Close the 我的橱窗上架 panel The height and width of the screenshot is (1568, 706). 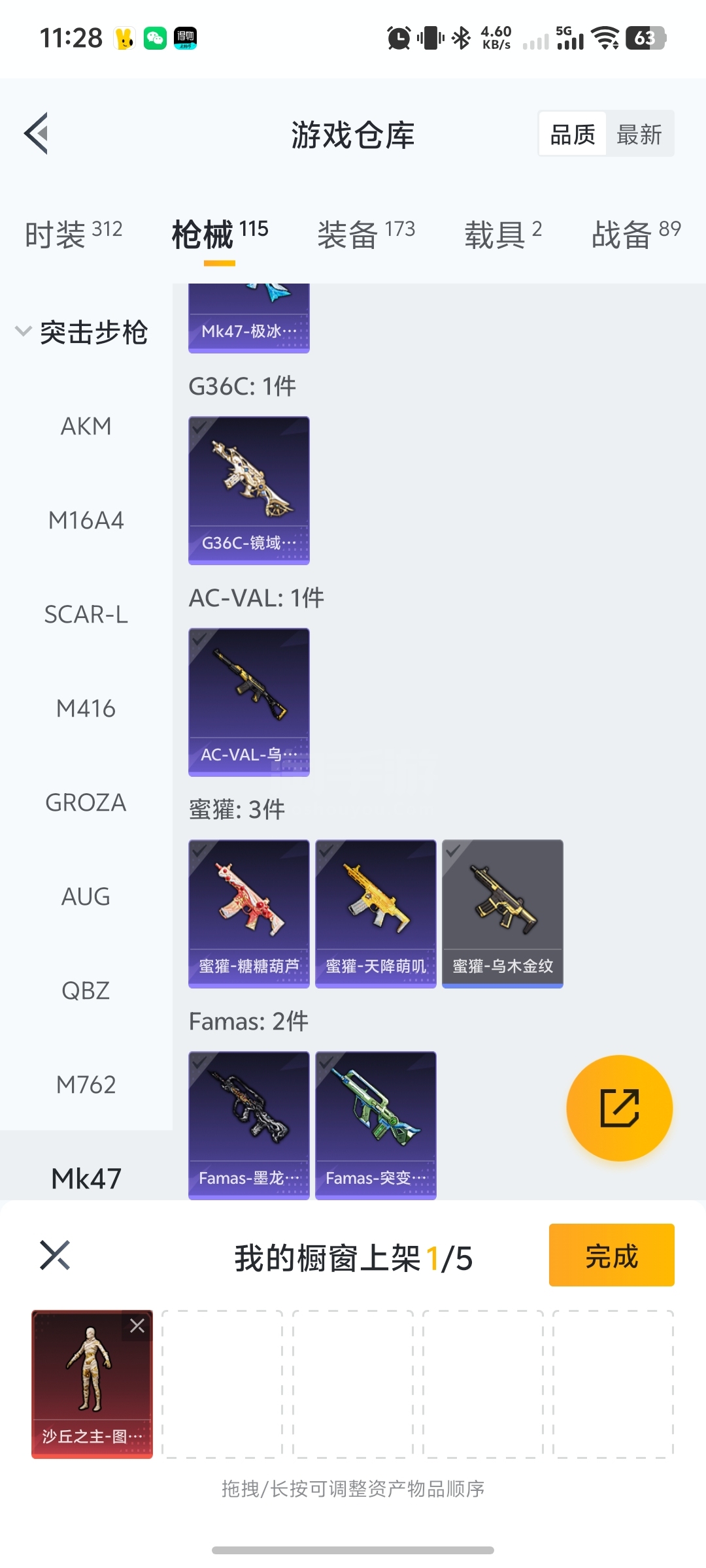pos(55,1255)
